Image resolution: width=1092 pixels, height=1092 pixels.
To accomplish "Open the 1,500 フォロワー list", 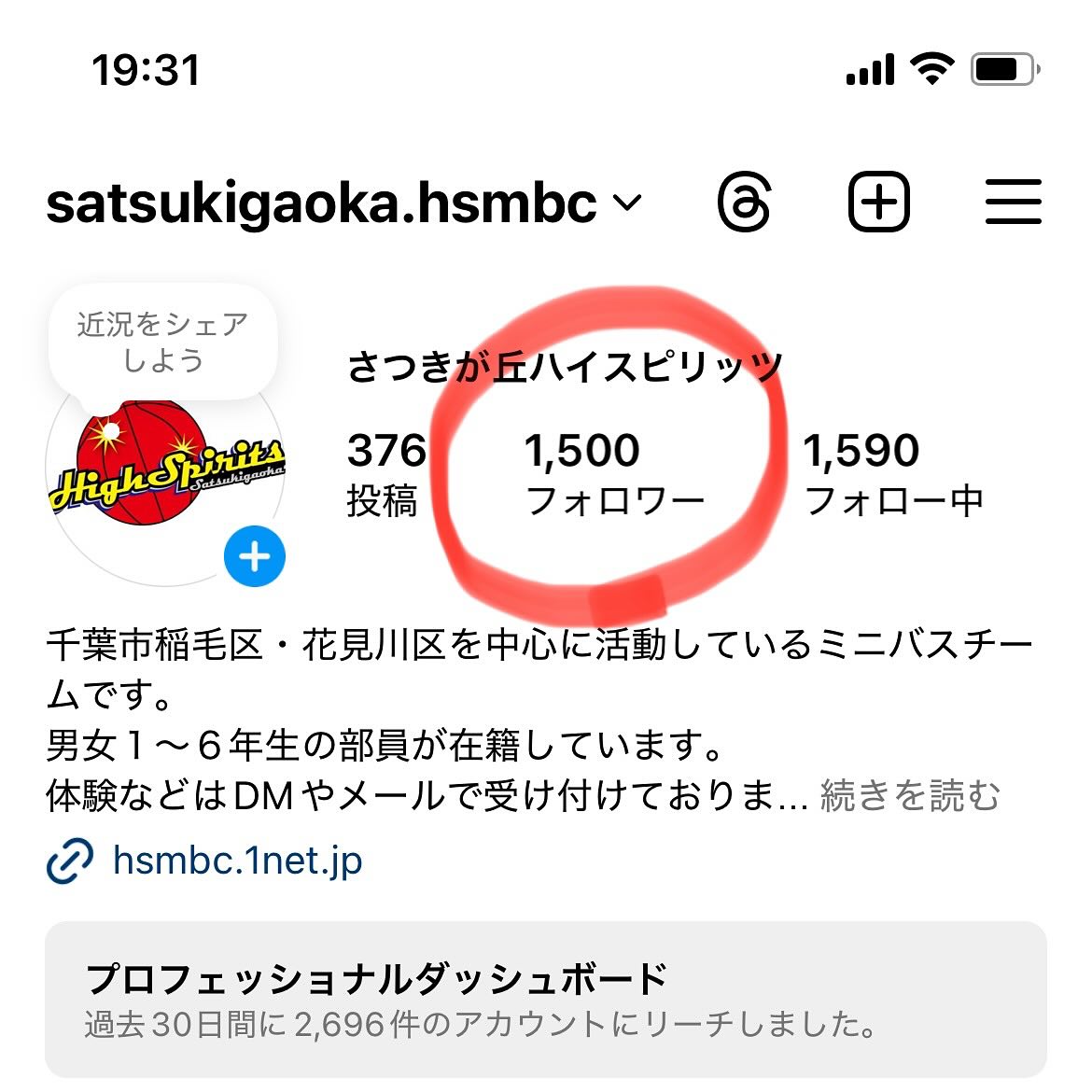I will [x=611, y=474].
